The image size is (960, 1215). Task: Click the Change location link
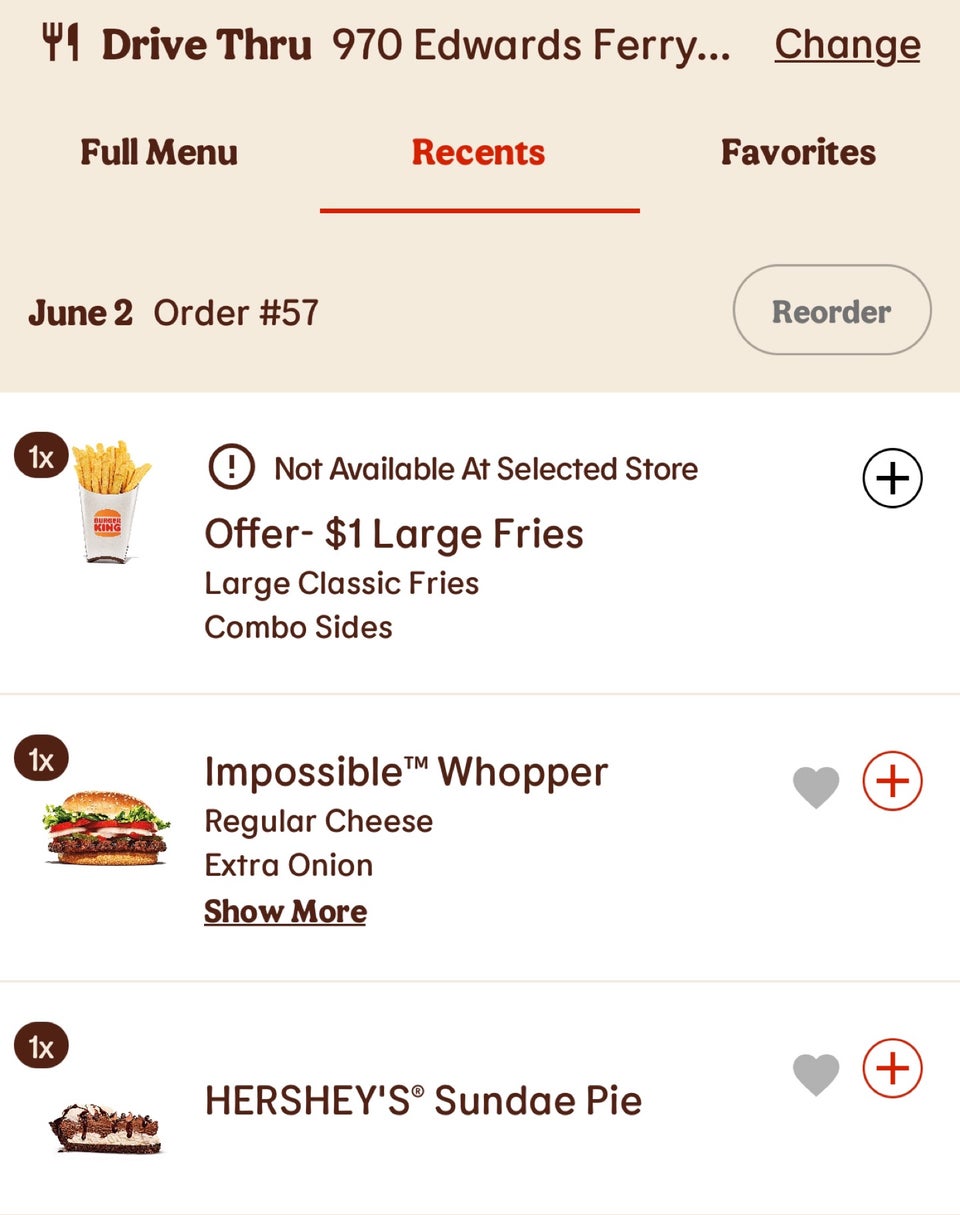click(x=846, y=44)
